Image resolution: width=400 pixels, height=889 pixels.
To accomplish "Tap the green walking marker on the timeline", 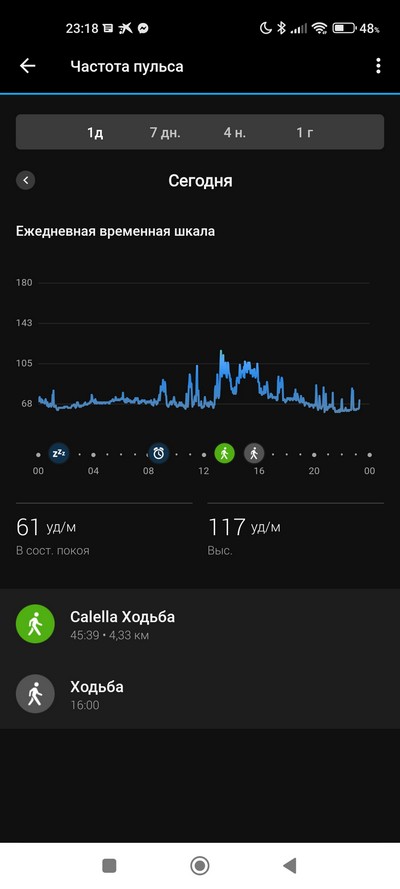I will tap(224, 453).
